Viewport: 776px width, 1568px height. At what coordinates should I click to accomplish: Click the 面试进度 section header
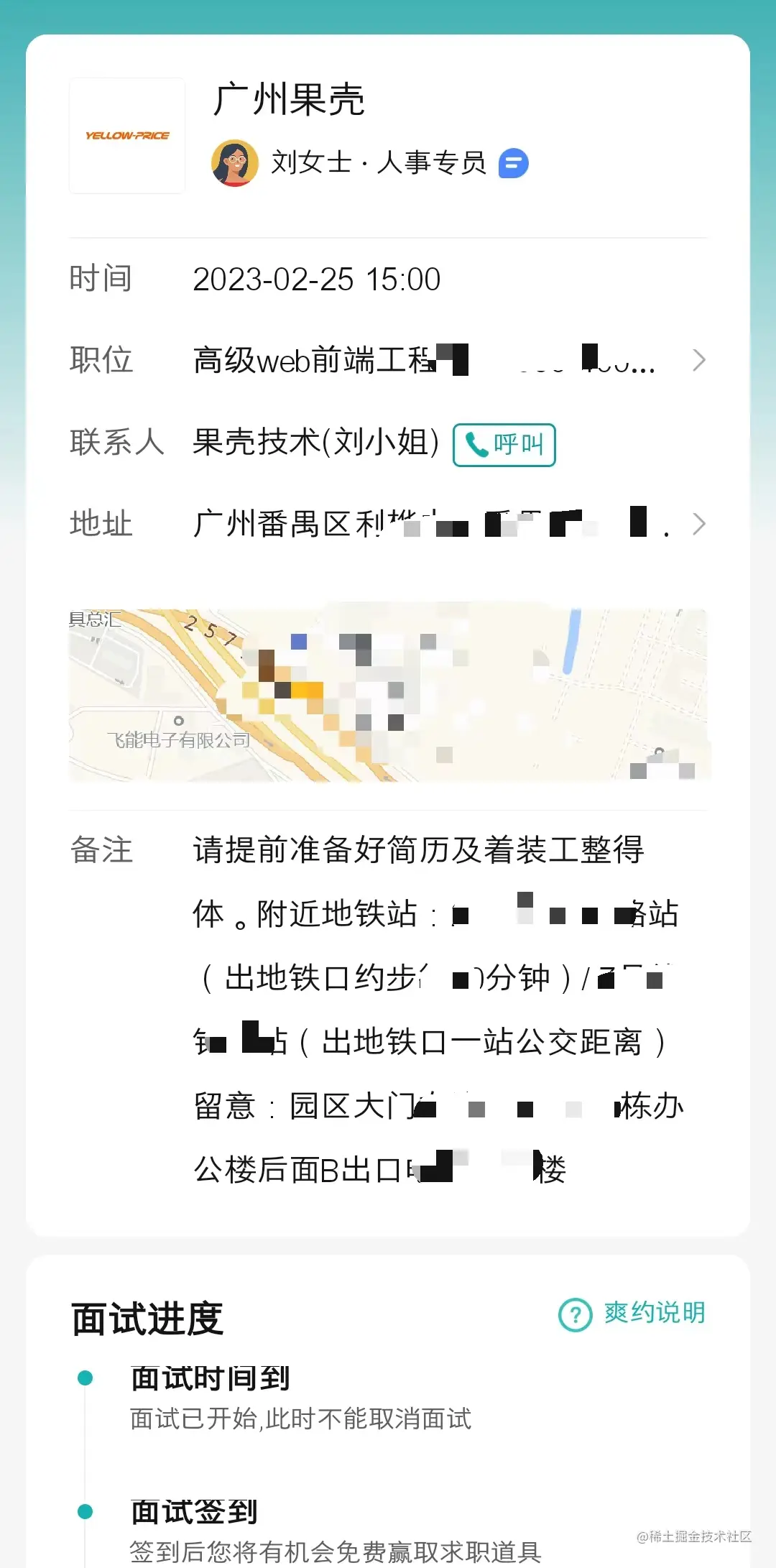click(x=147, y=1319)
